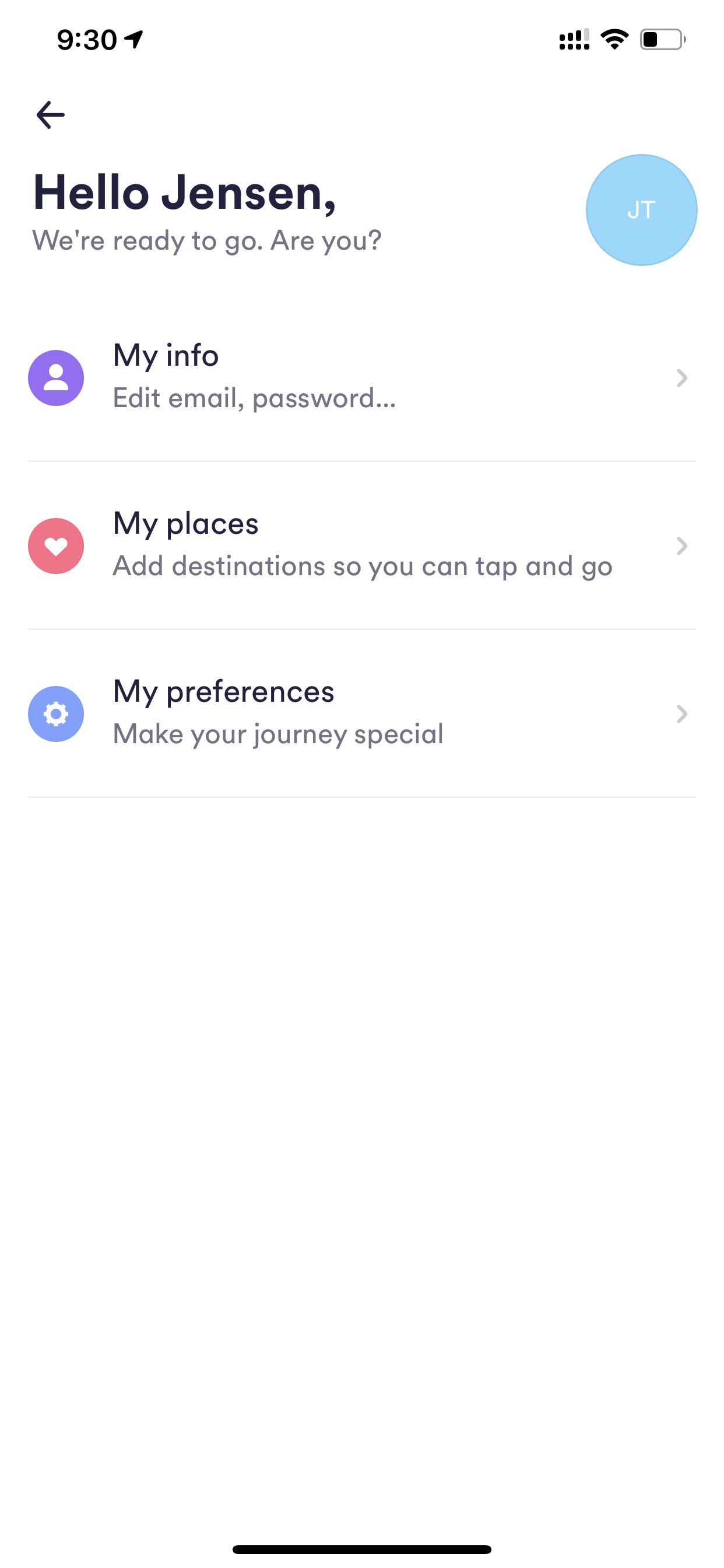Open My places to add destinations

[362, 545]
